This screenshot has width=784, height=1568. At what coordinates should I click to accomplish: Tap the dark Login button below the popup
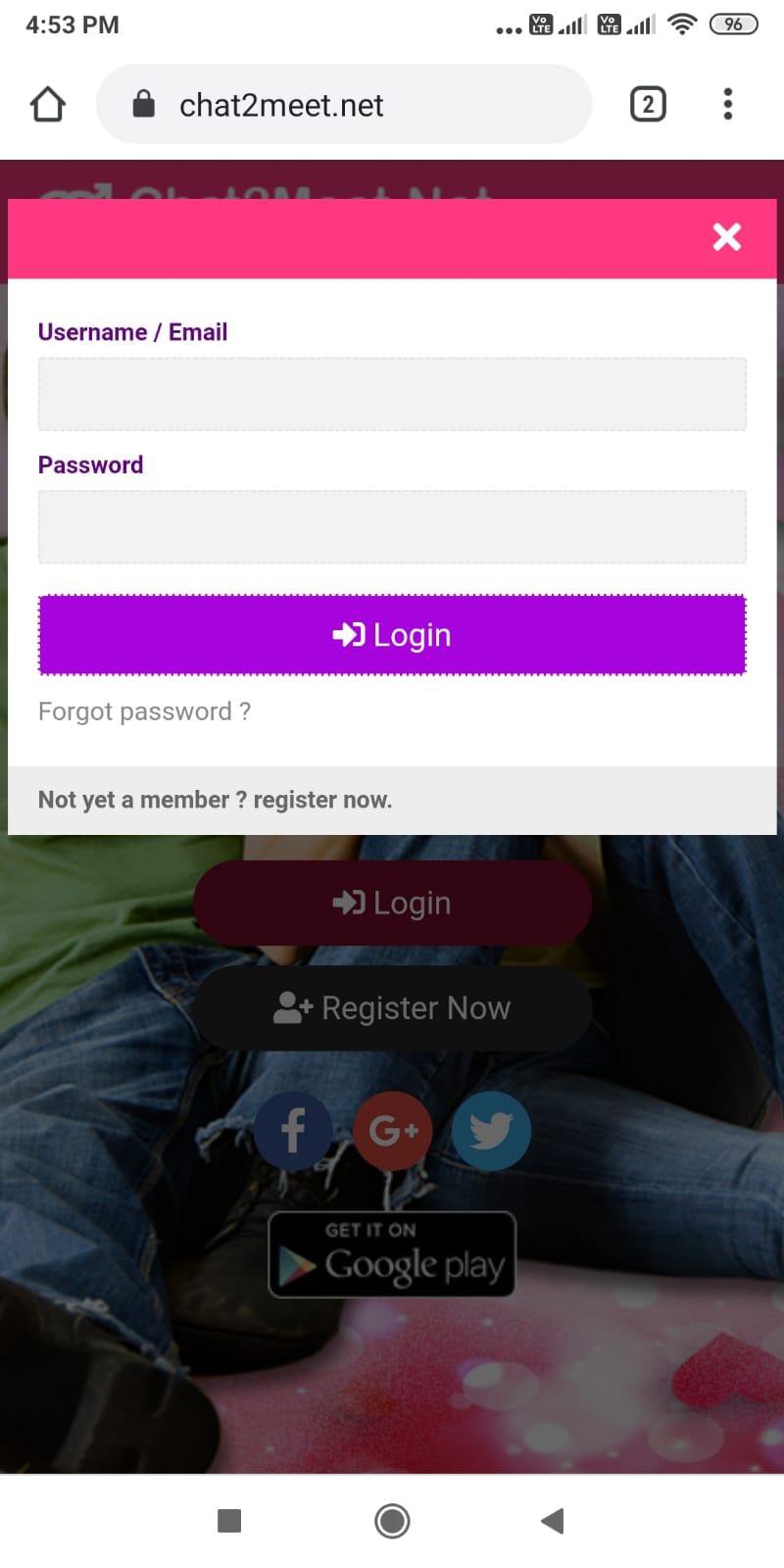click(x=392, y=902)
